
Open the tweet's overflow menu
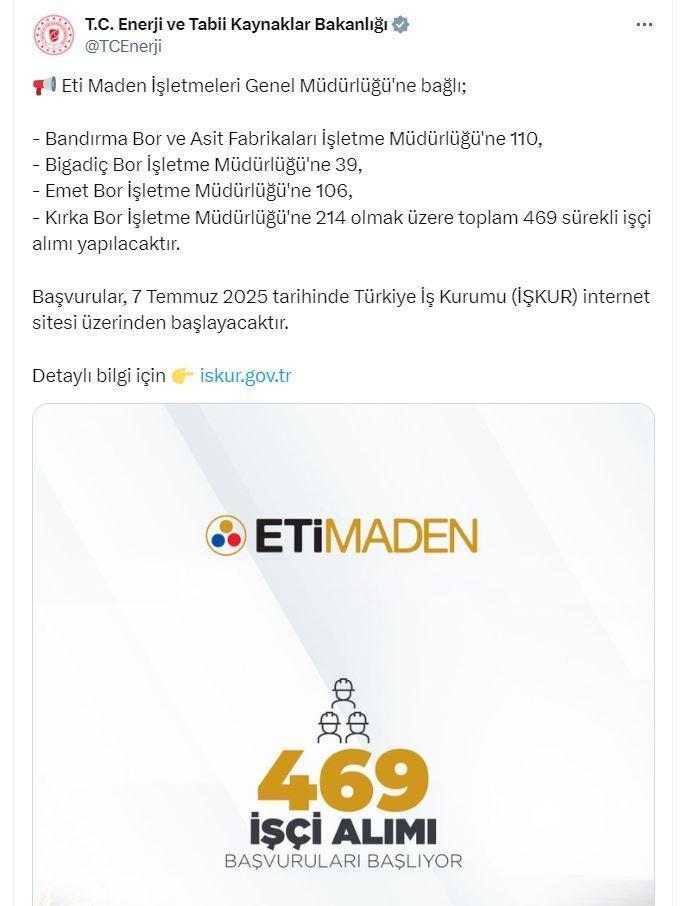coord(644,25)
